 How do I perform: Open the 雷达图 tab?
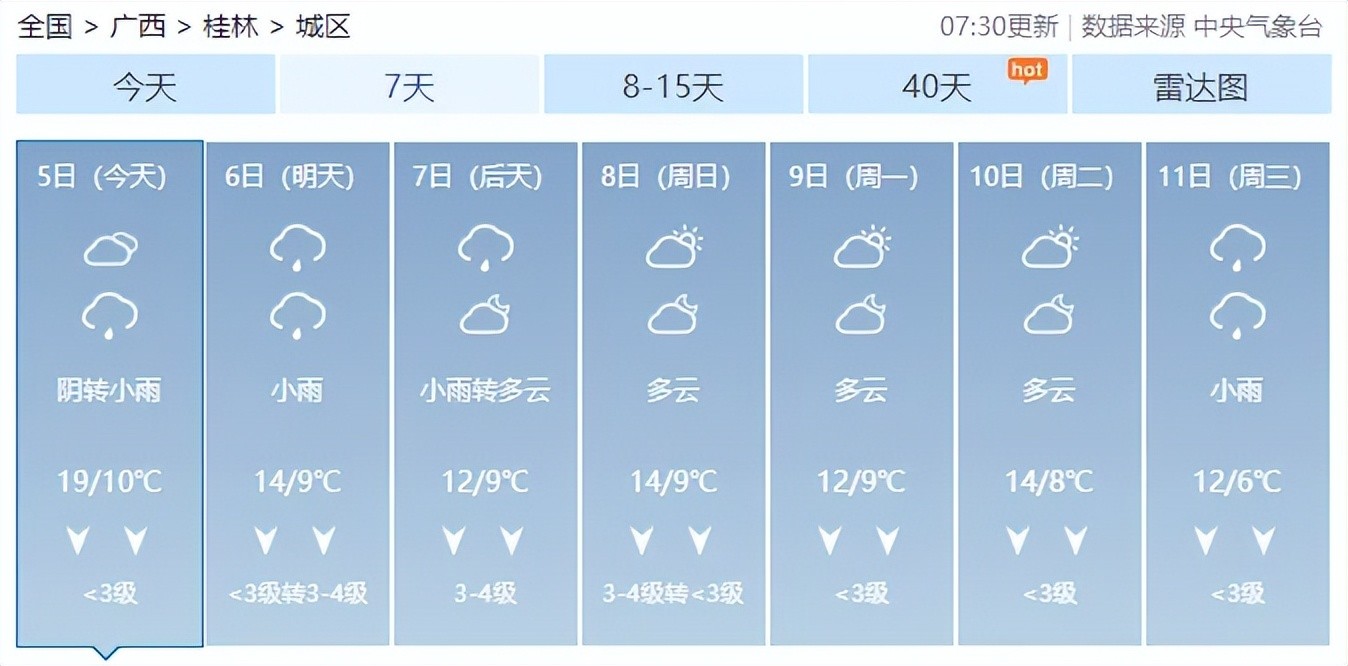[x=1201, y=86]
